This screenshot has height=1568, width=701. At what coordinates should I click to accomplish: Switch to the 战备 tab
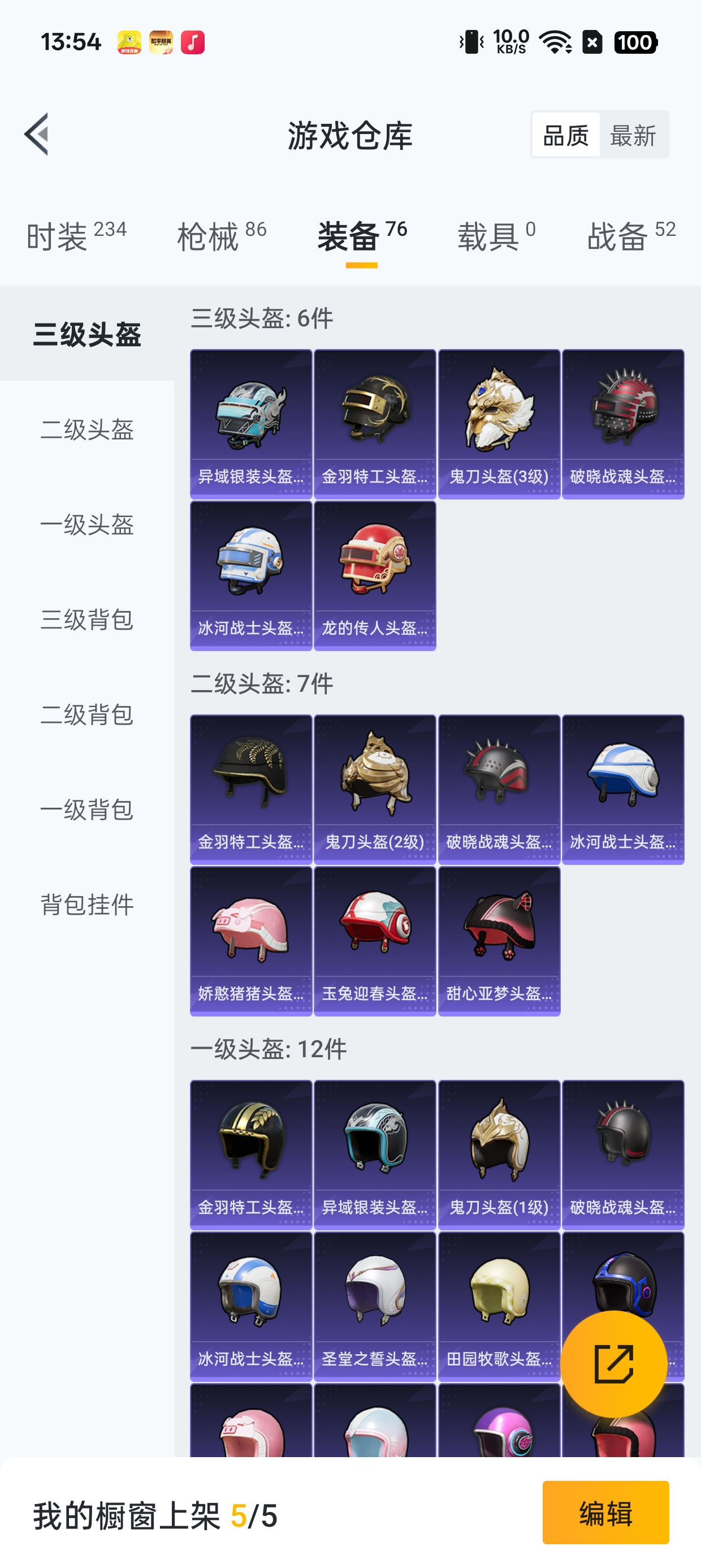[631, 236]
